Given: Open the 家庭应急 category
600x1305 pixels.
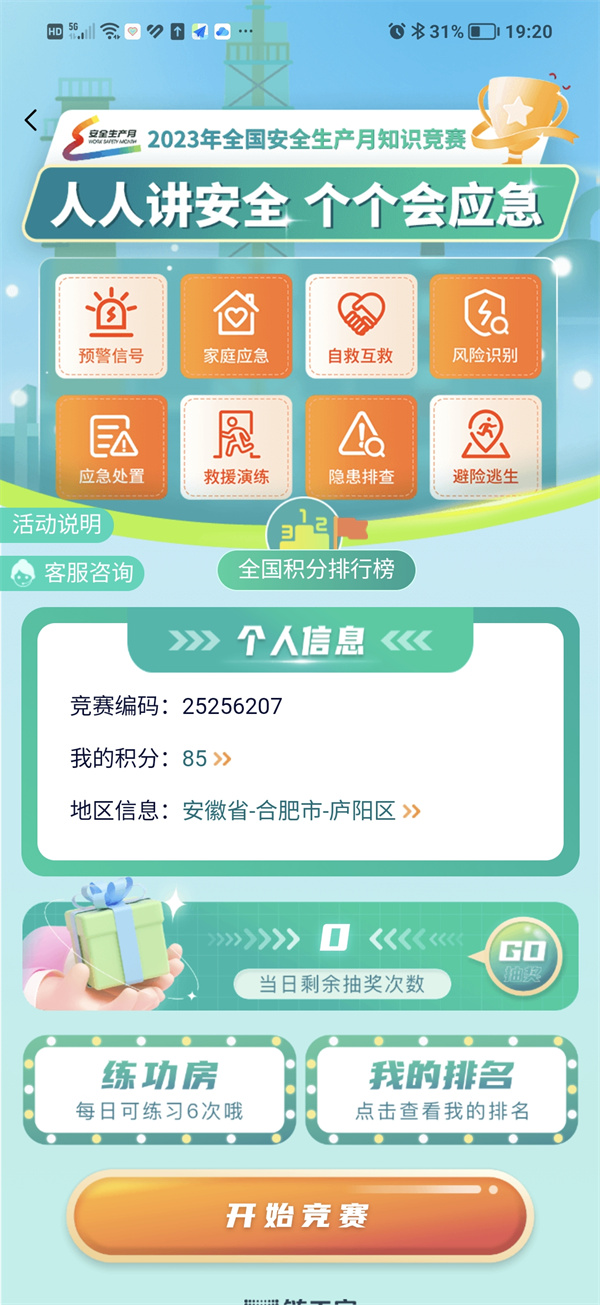Looking at the screenshot, I should point(235,327).
